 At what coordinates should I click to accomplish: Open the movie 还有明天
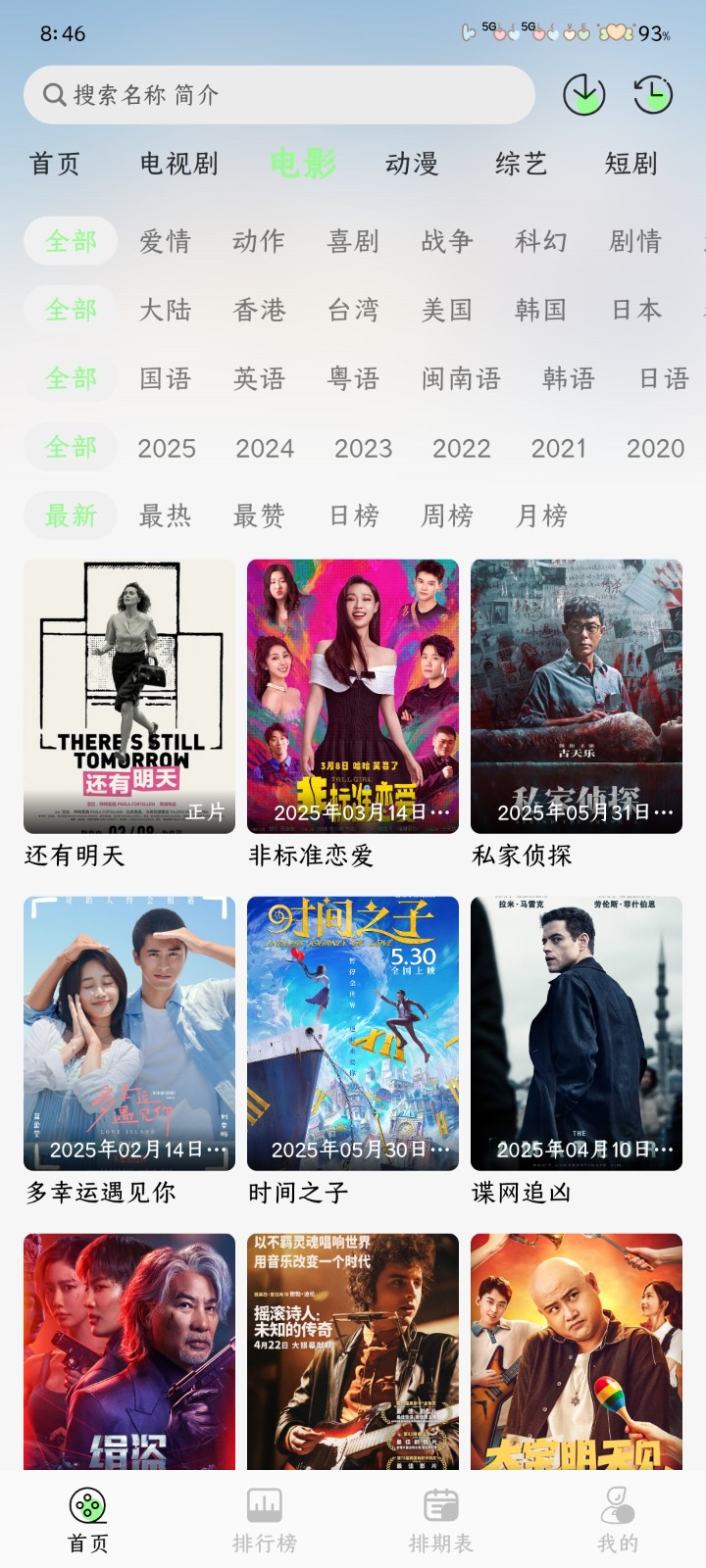click(x=129, y=697)
